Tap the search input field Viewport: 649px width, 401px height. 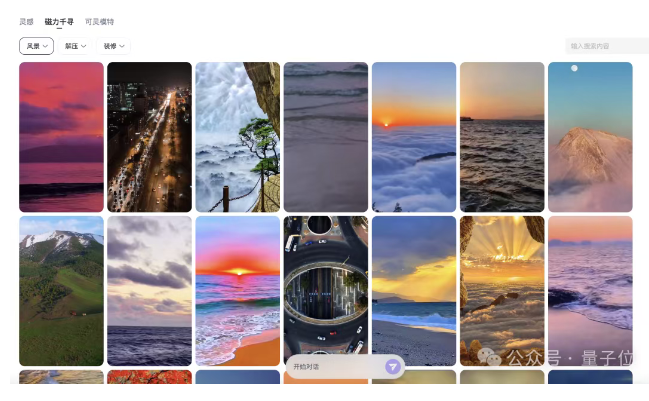click(x=605, y=46)
